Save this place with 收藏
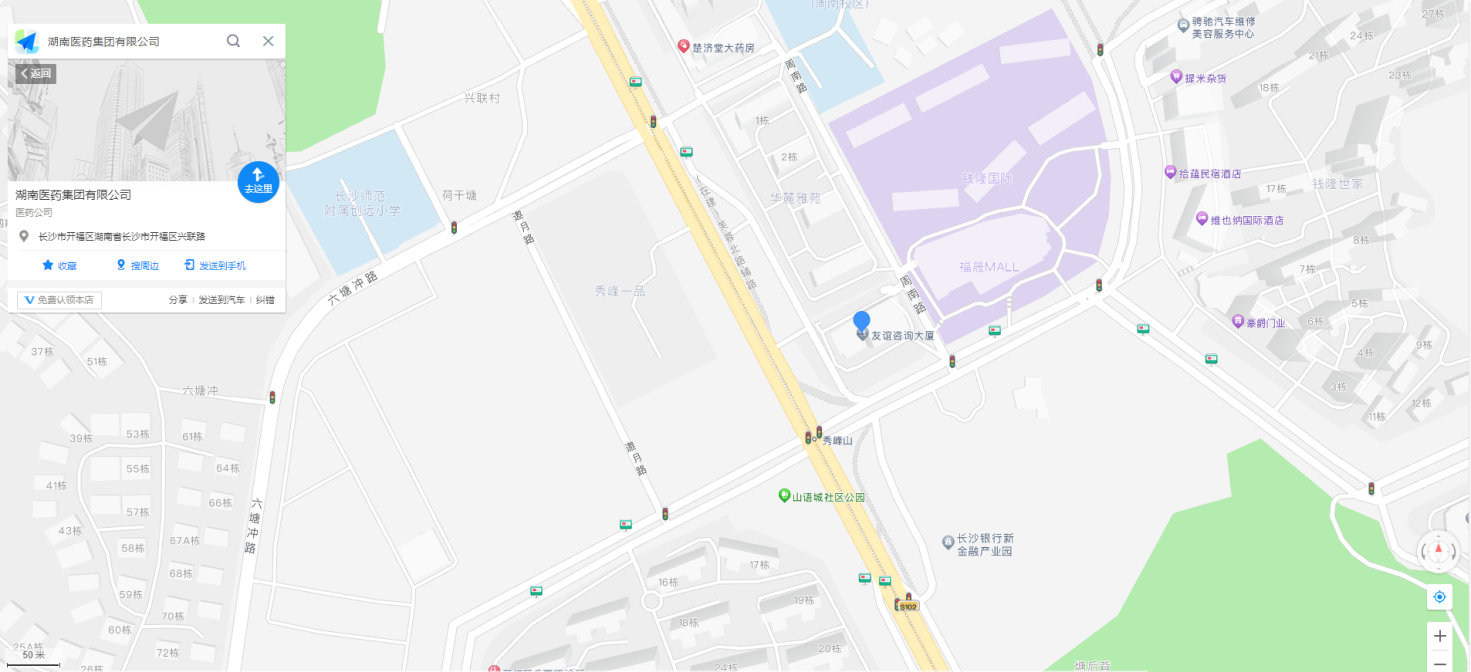 click(x=59, y=266)
